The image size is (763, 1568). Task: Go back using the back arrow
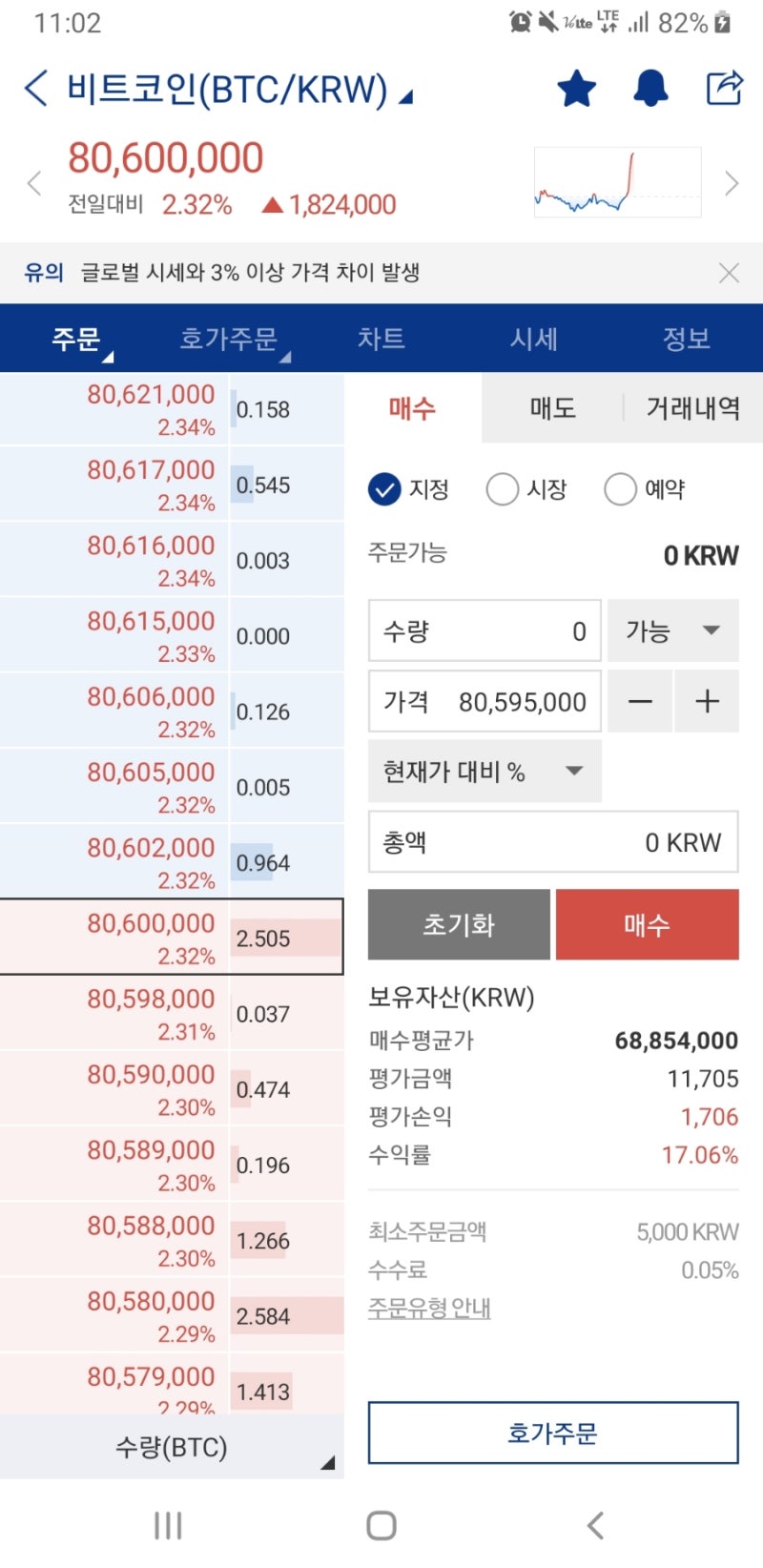click(x=34, y=88)
